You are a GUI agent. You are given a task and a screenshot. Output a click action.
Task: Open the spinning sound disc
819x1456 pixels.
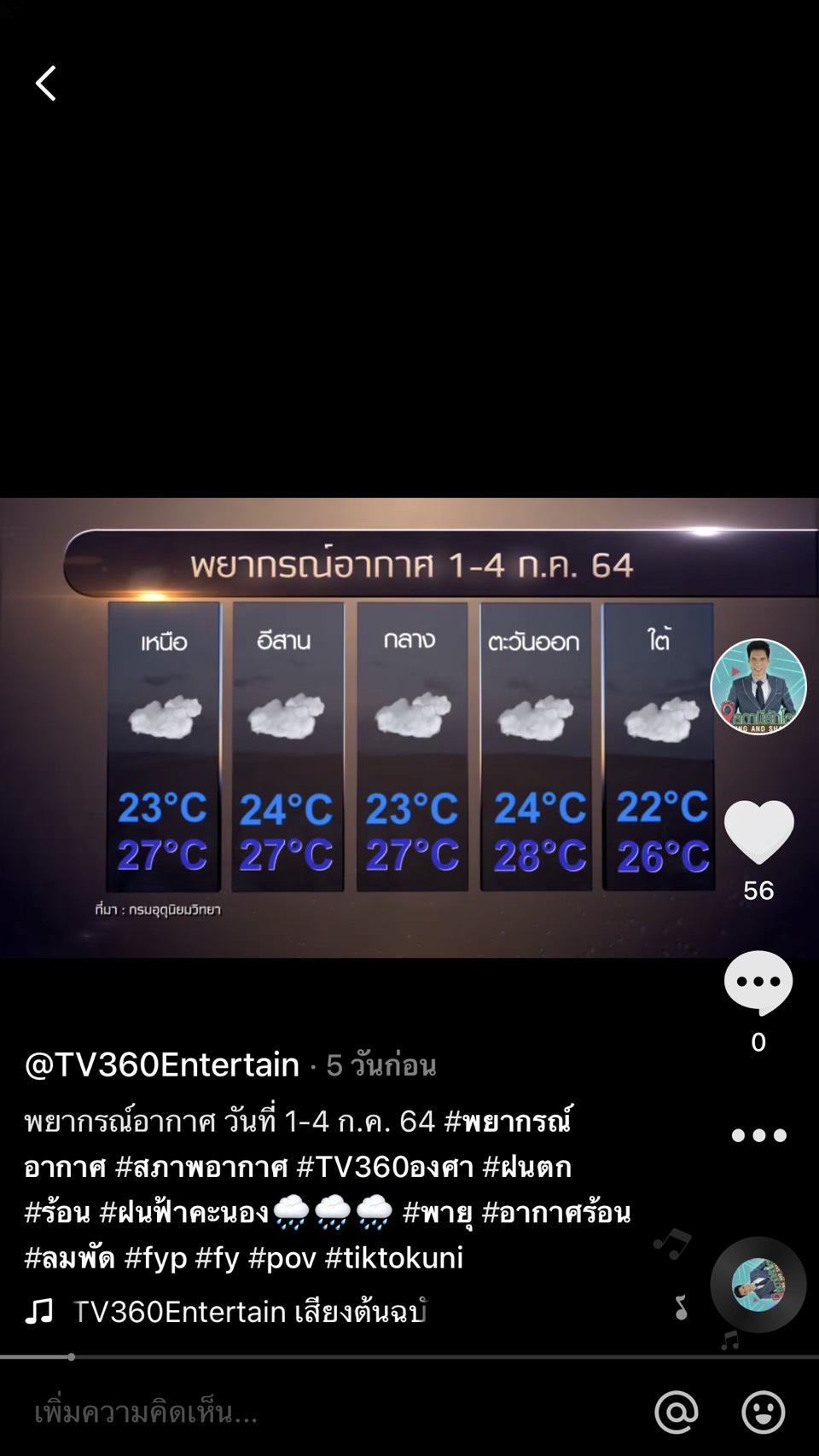click(x=758, y=1285)
